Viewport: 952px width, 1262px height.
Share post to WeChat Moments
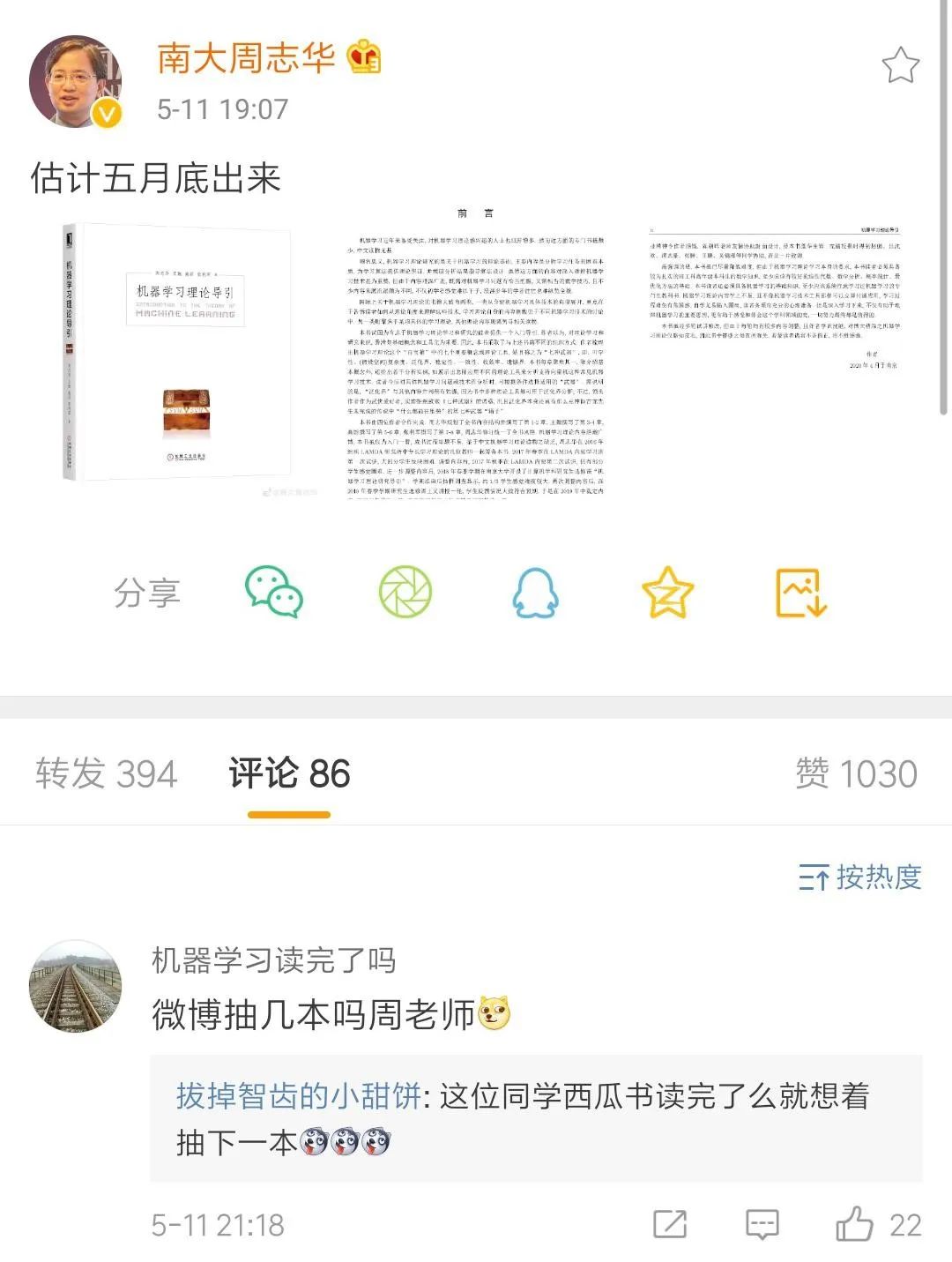405,592
